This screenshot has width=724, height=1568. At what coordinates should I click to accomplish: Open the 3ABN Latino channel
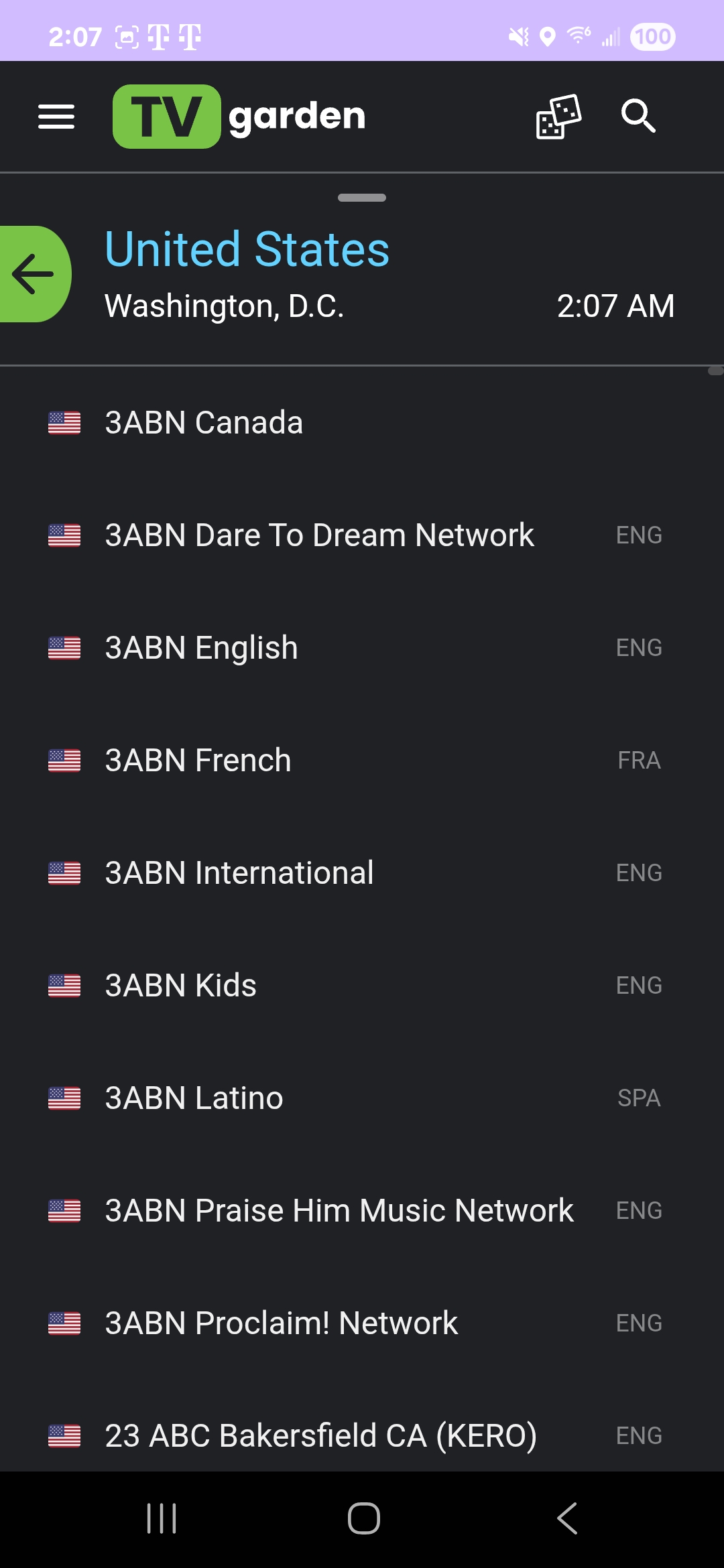[194, 1098]
